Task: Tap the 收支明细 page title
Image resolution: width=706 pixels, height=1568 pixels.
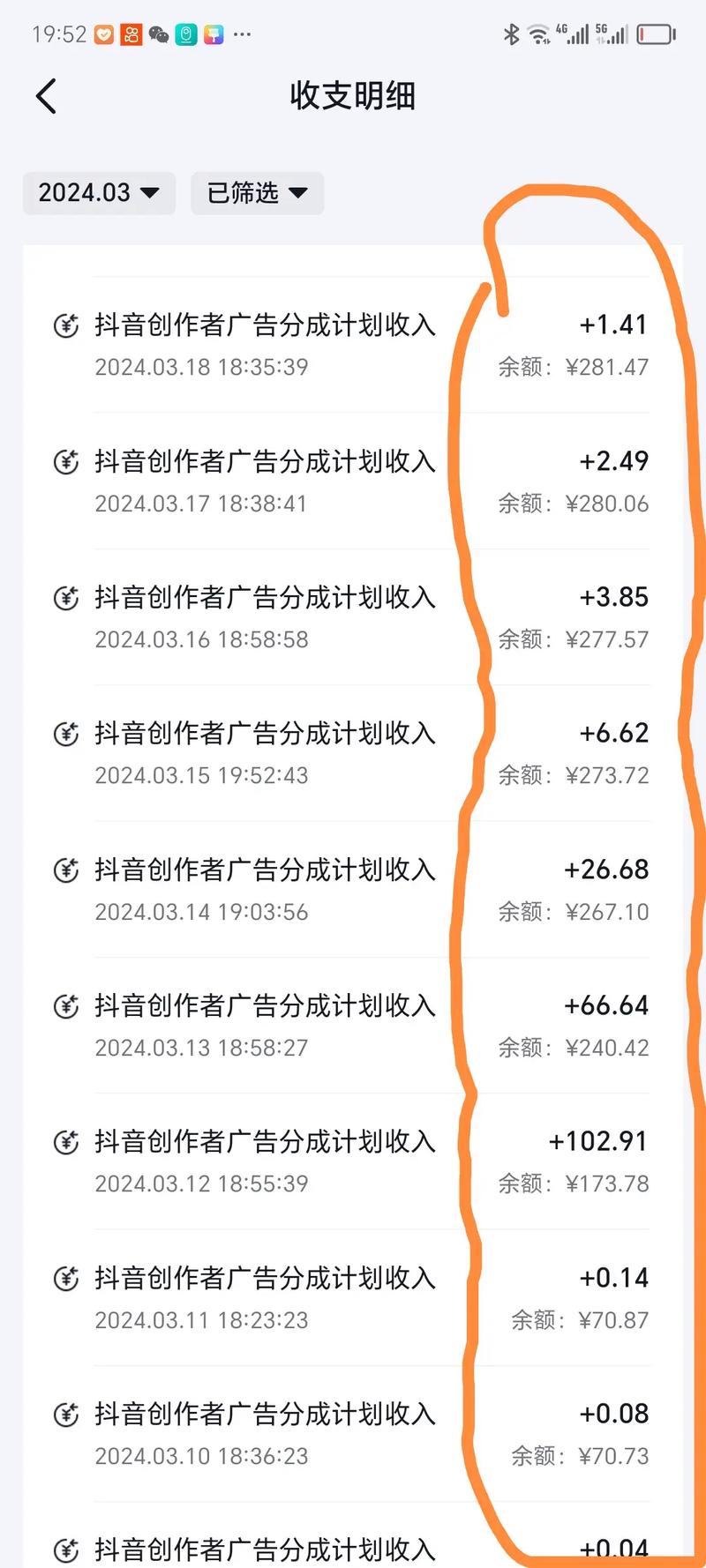Action: [352, 97]
